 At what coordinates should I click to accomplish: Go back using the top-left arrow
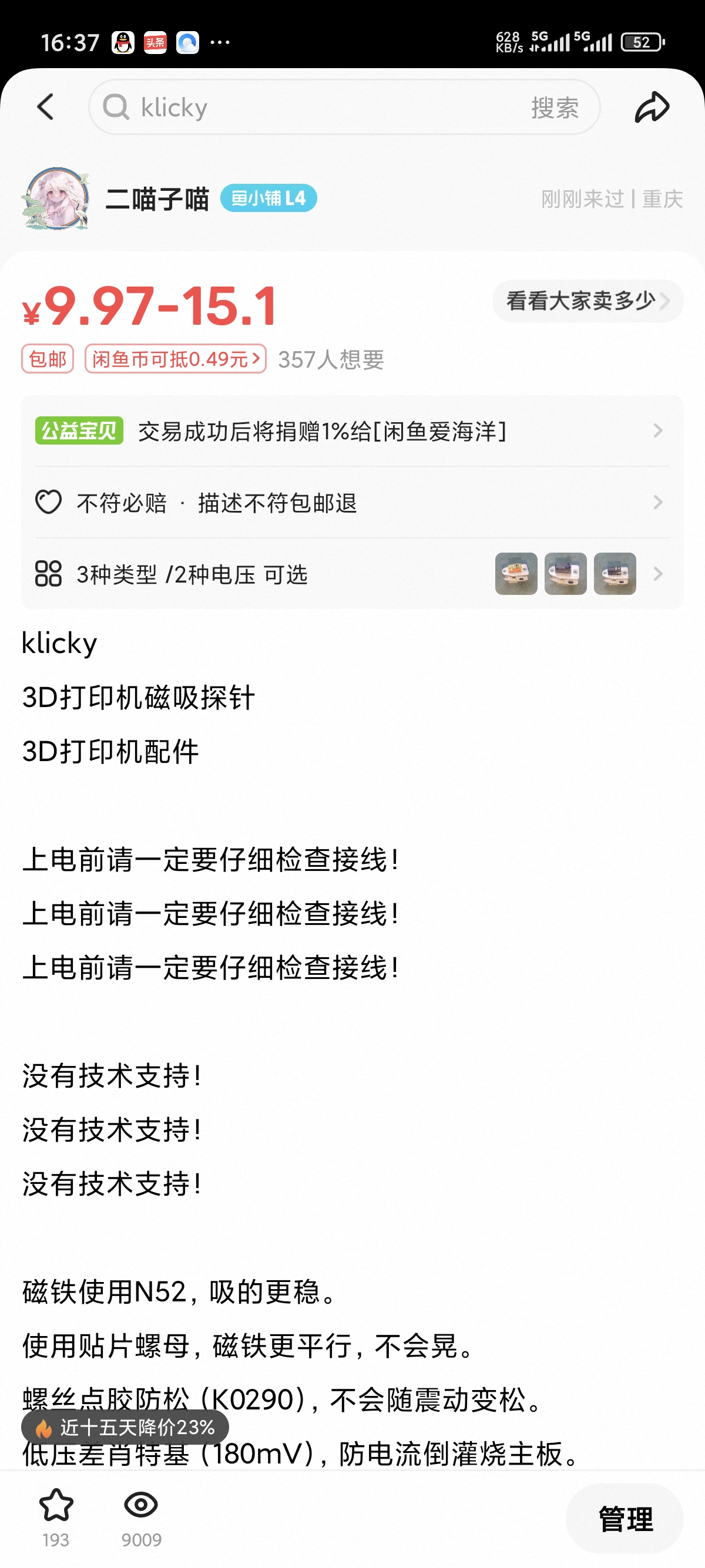[46, 107]
